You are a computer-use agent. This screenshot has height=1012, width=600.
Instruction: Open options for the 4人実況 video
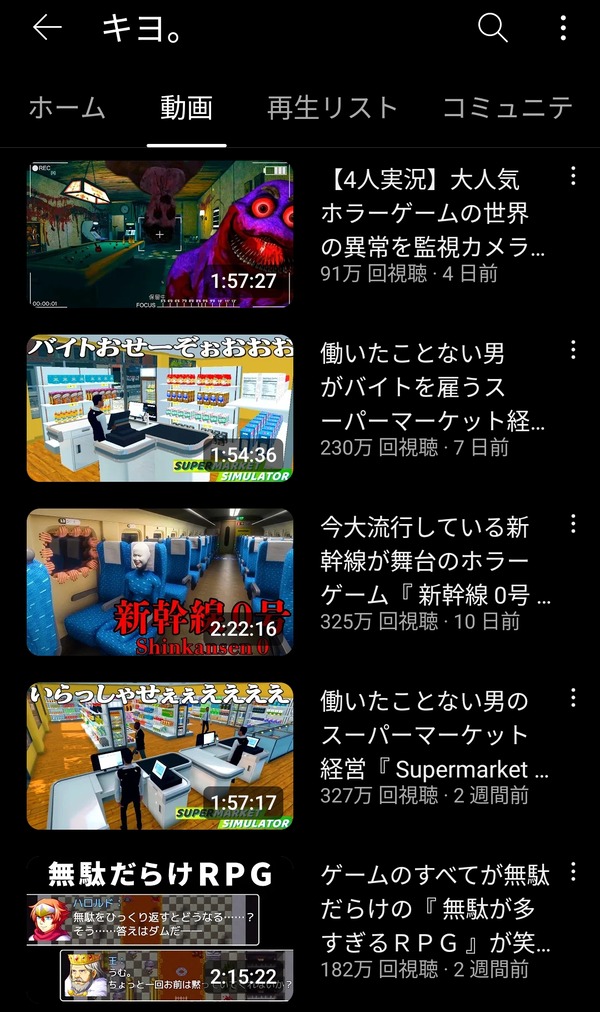click(x=573, y=176)
